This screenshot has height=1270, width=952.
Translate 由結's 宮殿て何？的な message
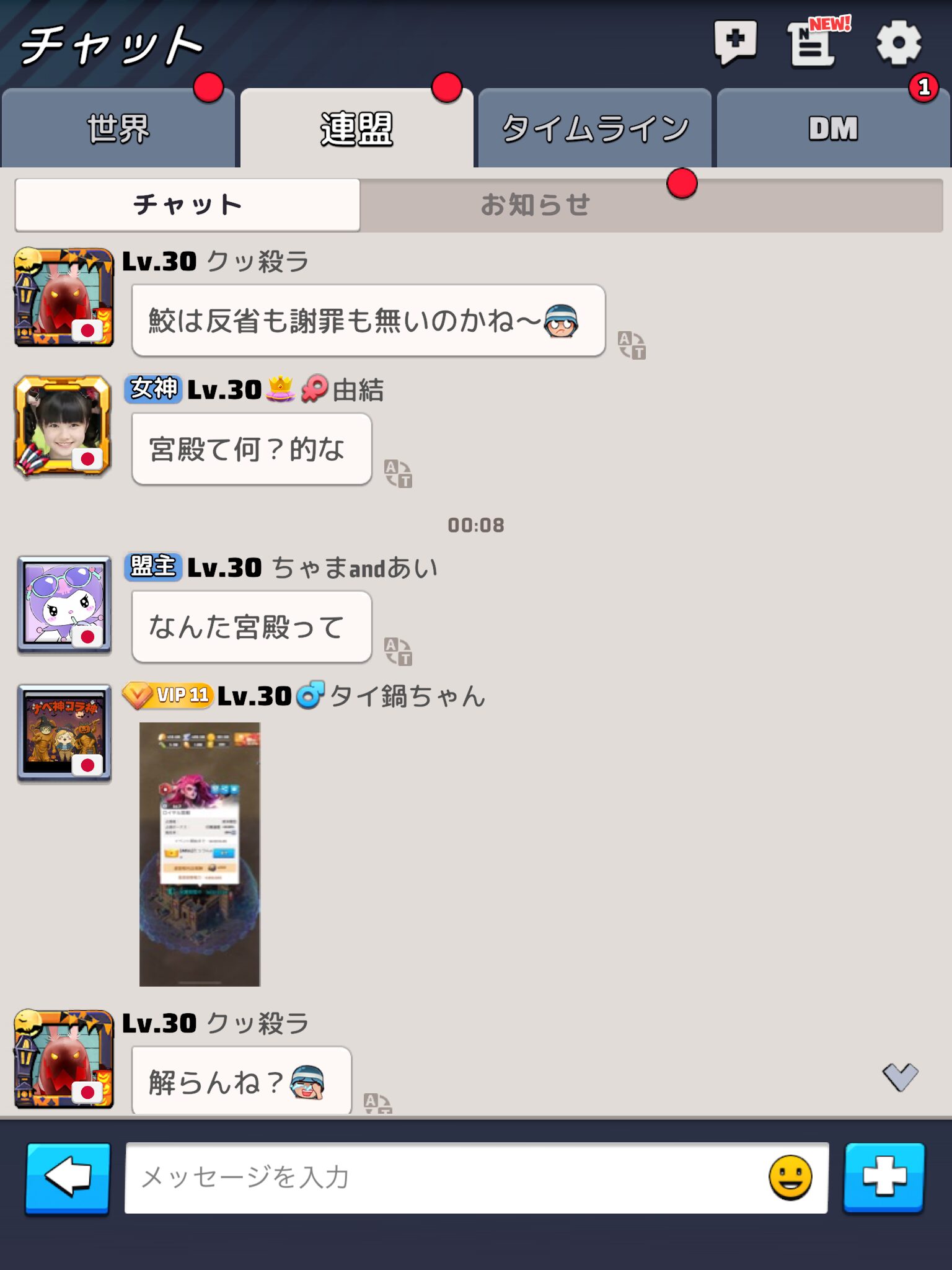pos(398,473)
